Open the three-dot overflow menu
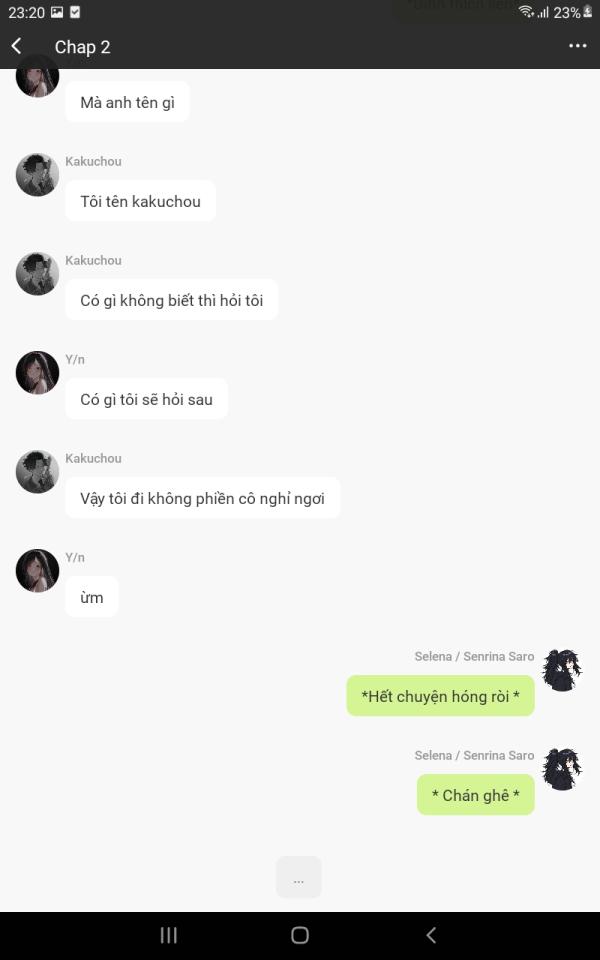 (577, 46)
